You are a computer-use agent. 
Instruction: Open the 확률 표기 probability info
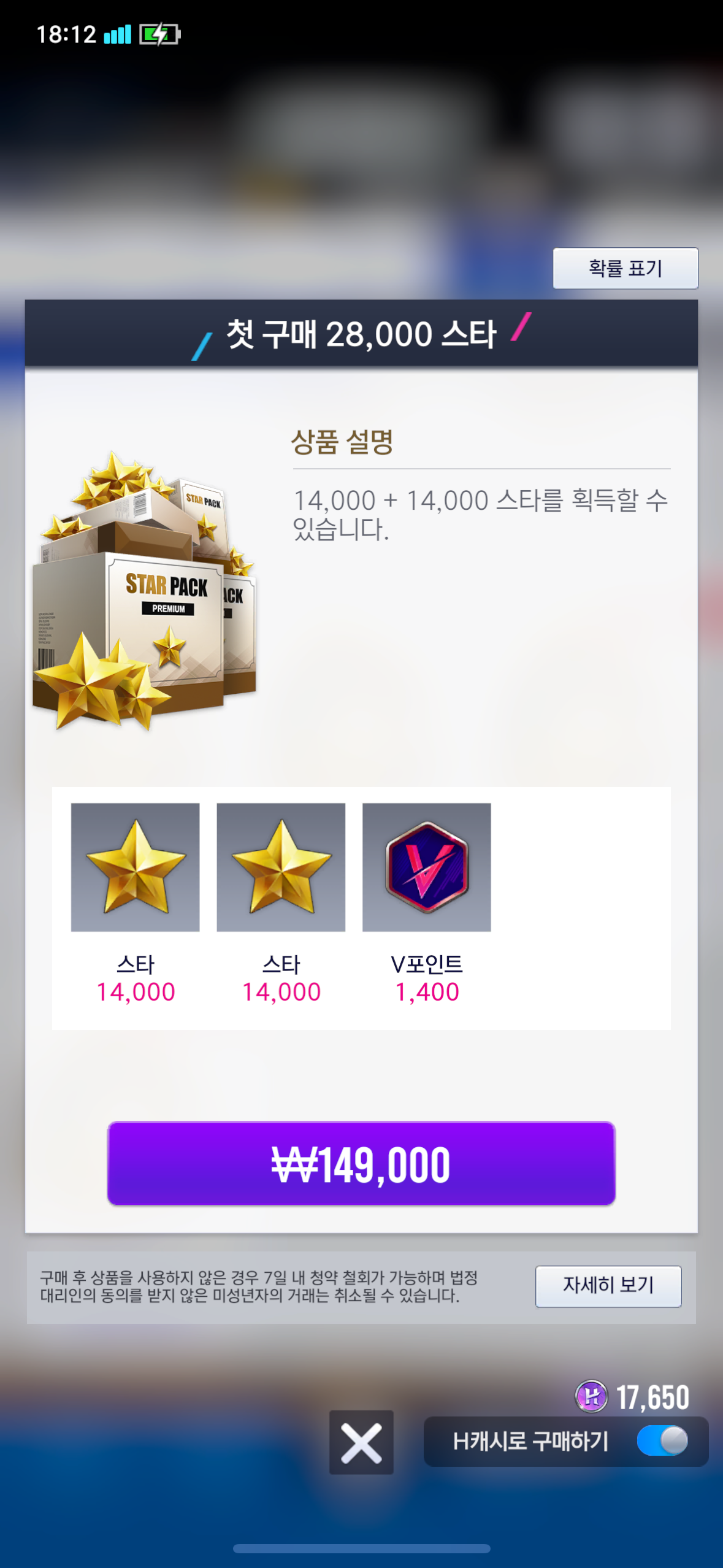pos(625,268)
